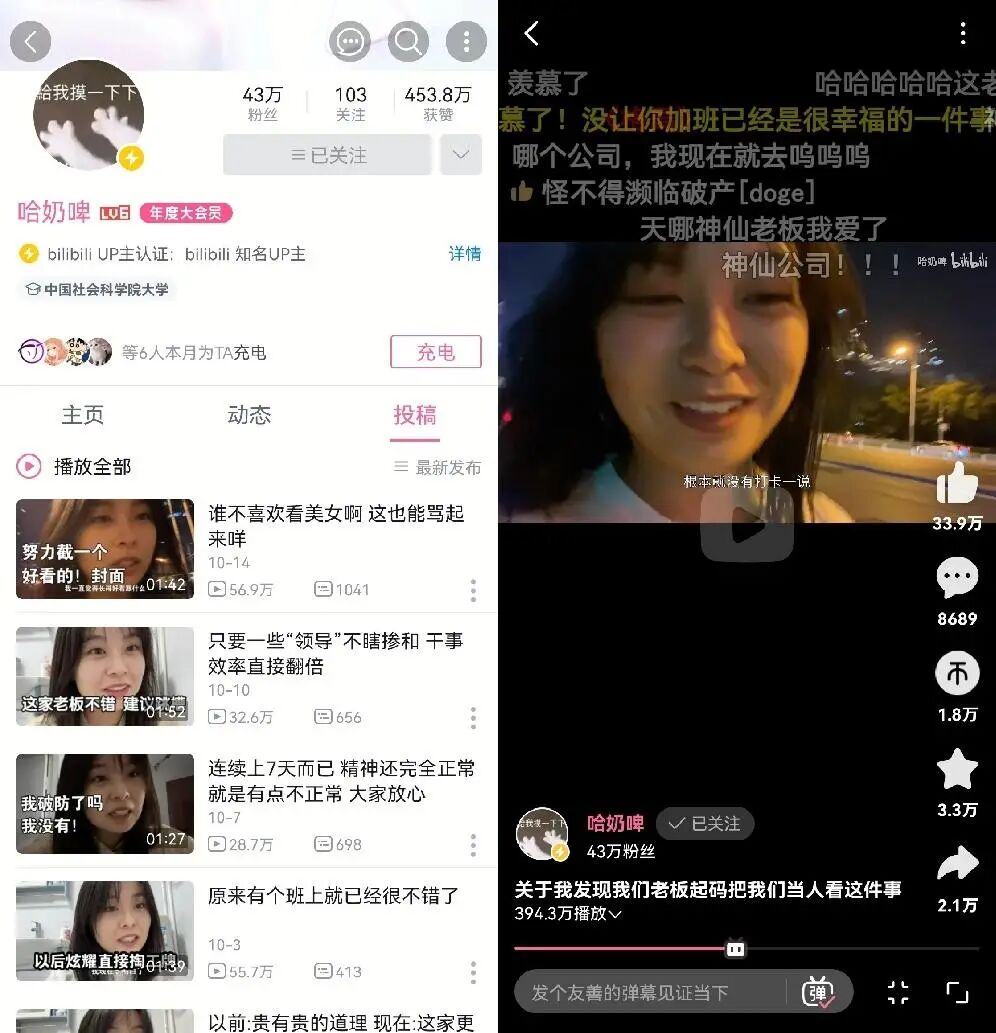The height and width of the screenshot is (1033, 996).
Task: Open video 原来有个班上就已经很不错了
Action: point(334,896)
